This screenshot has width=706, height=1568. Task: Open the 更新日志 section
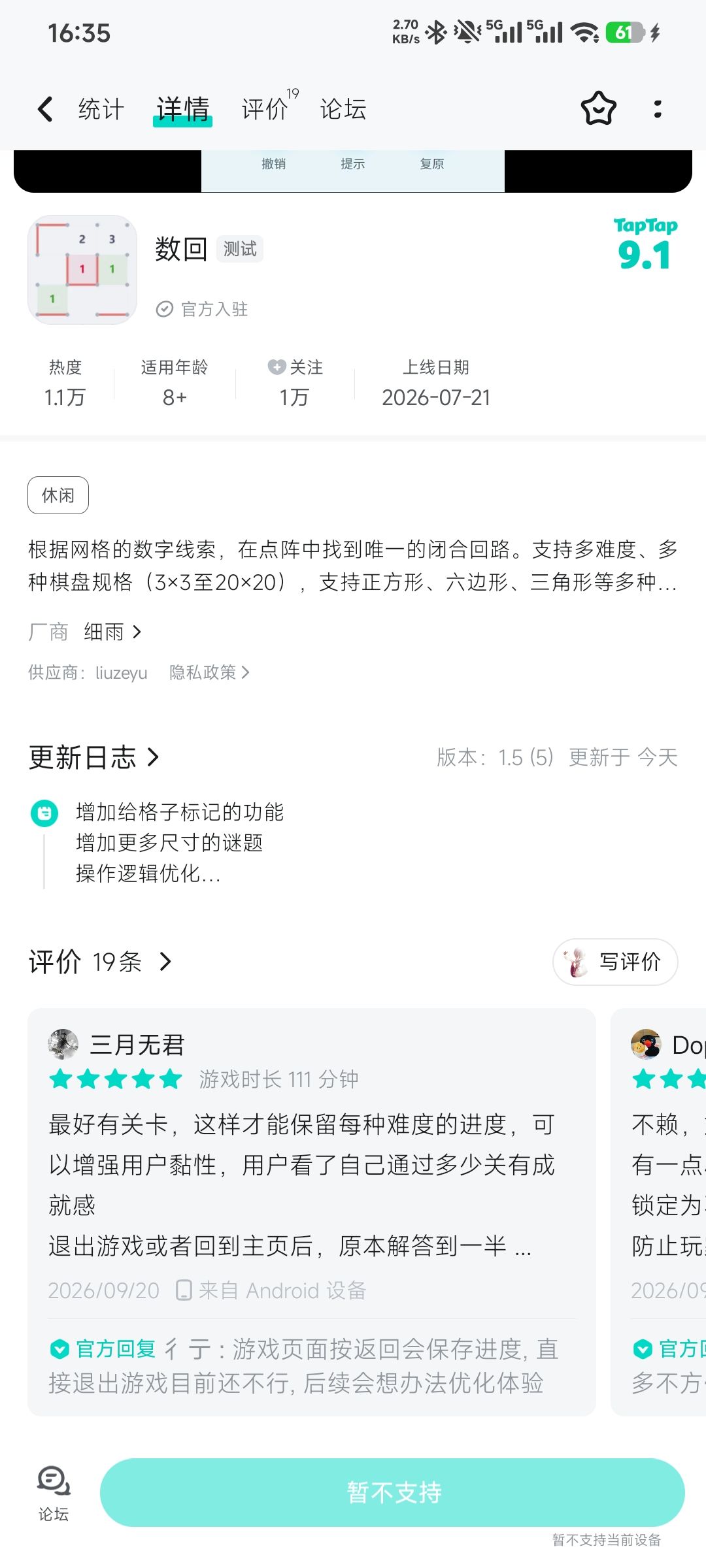(x=94, y=757)
